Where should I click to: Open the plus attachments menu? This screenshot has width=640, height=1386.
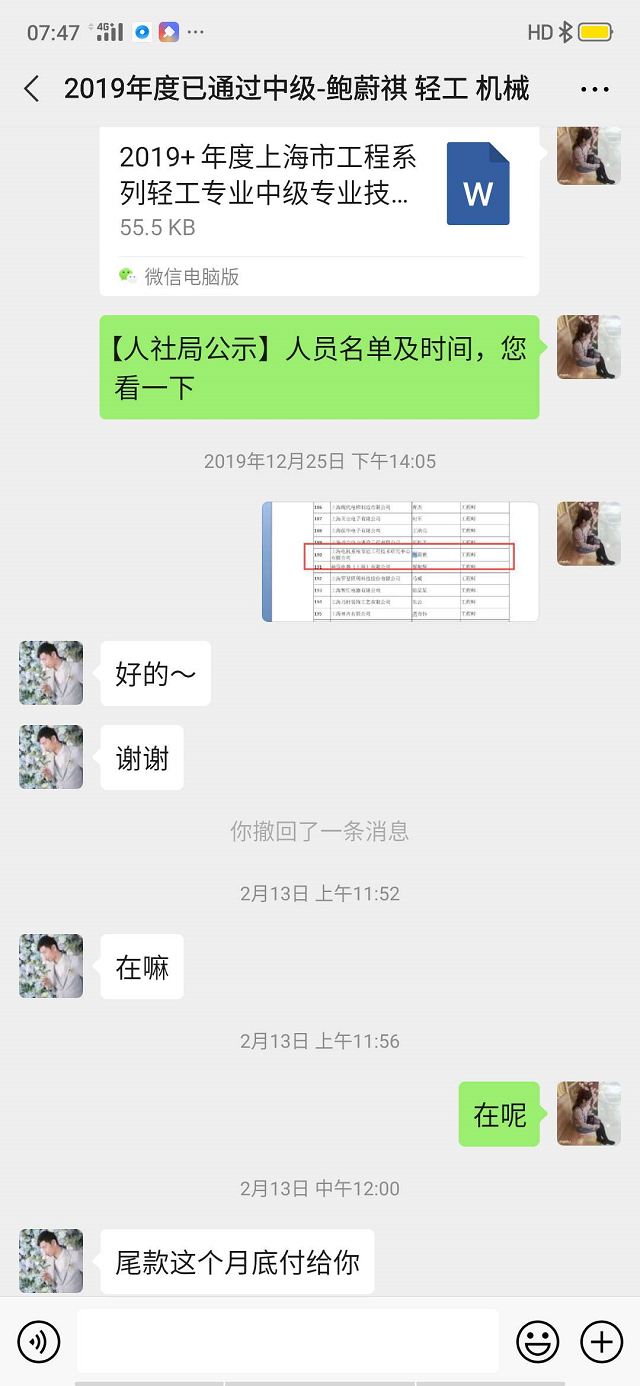click(601, 1341)
